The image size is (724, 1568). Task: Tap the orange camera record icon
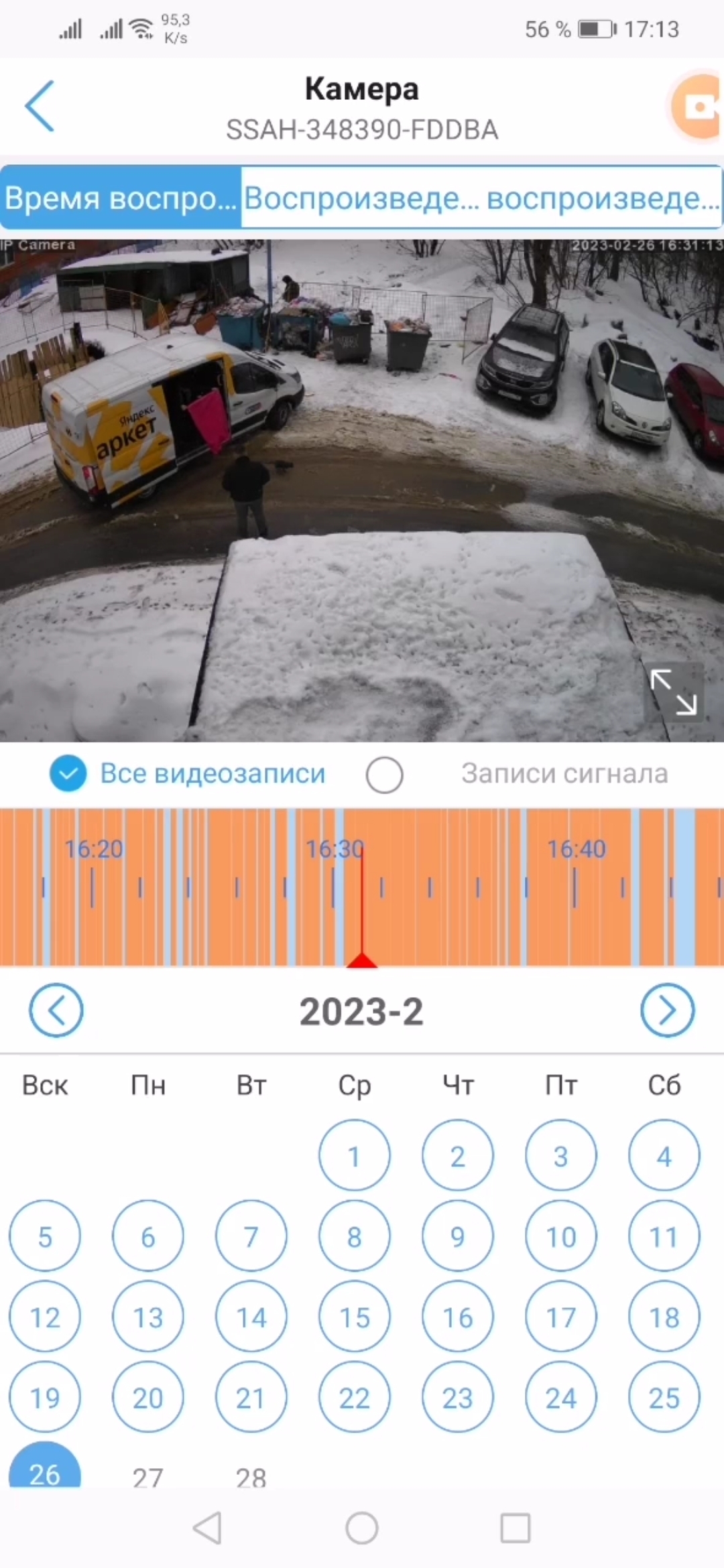(699, 107)
